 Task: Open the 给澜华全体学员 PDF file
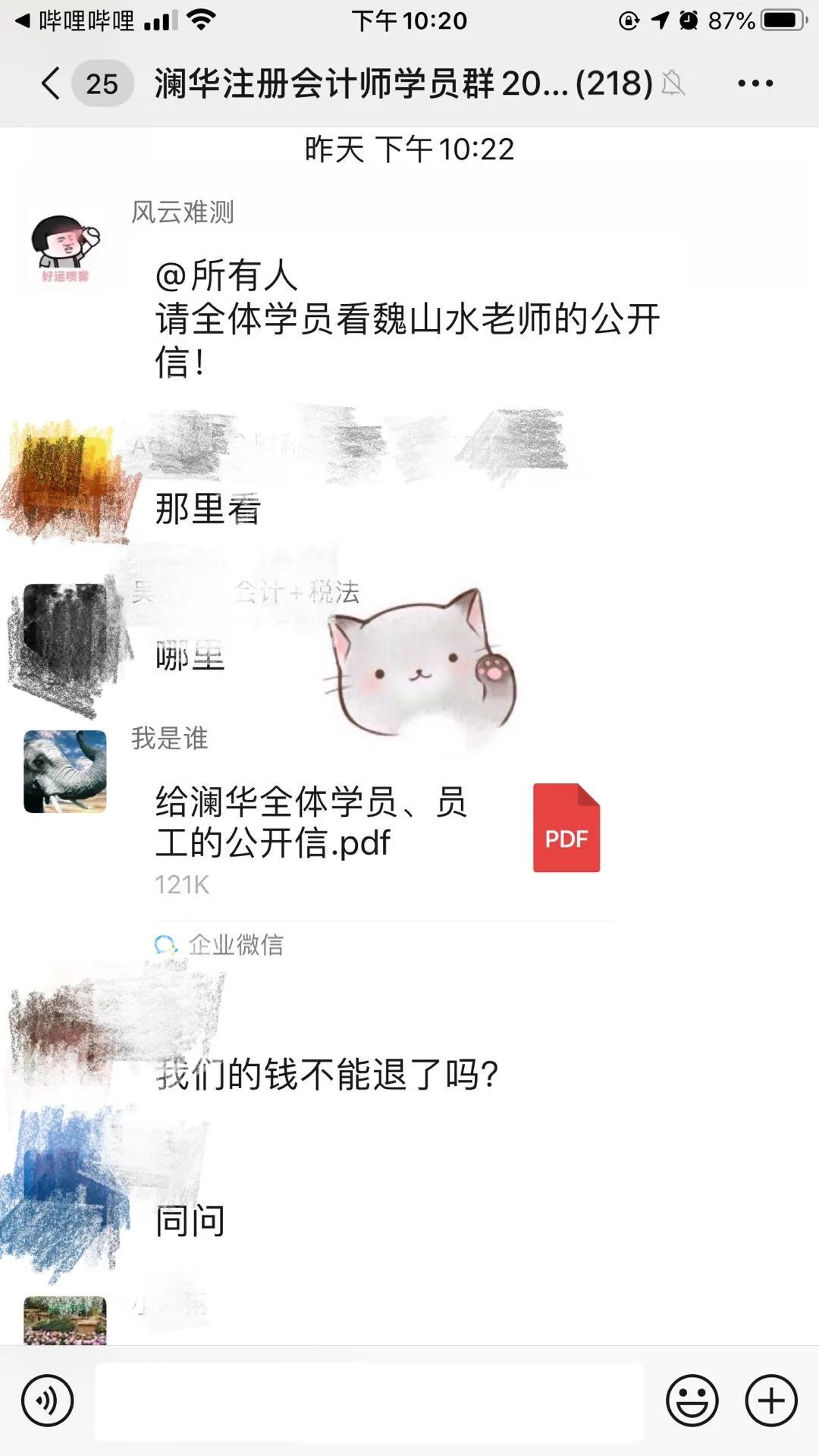pos(379,834)
